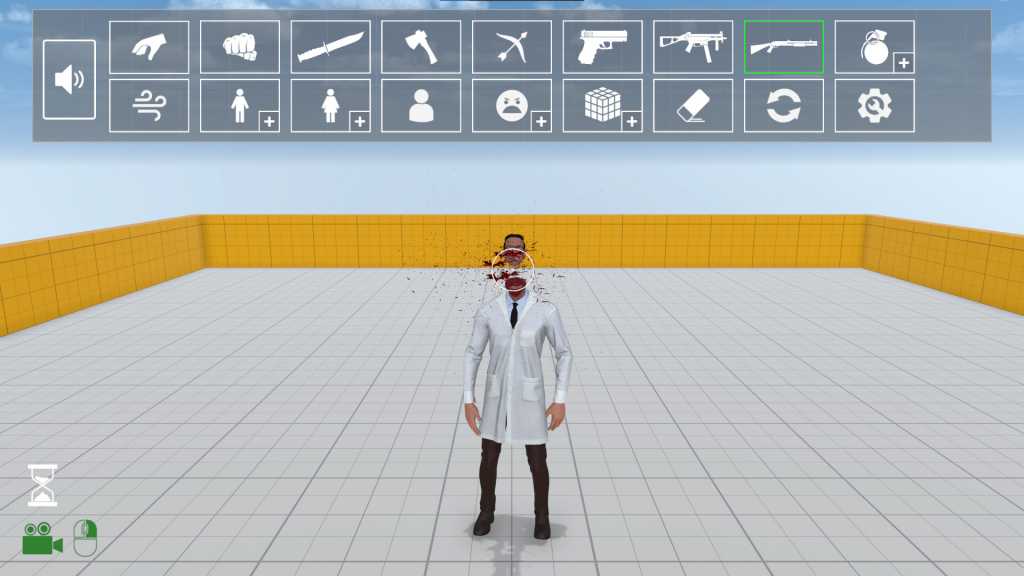Select the bow and arrow
Screen dimensions: 1024x576
(x=512, y=47)
